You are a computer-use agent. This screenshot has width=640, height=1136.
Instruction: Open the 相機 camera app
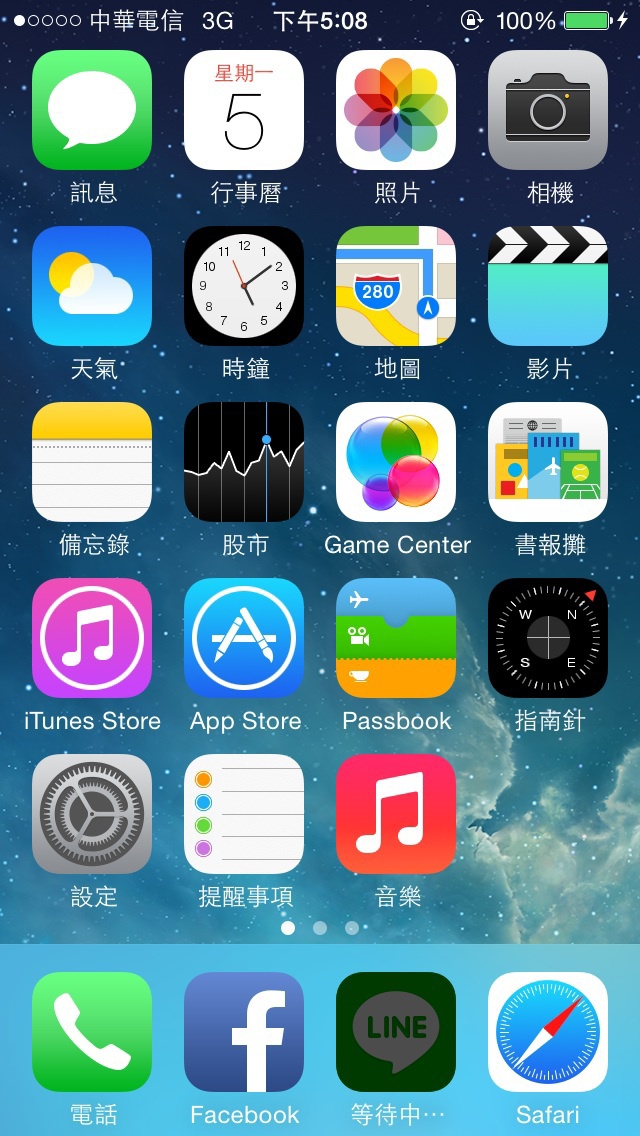point(548,110)
